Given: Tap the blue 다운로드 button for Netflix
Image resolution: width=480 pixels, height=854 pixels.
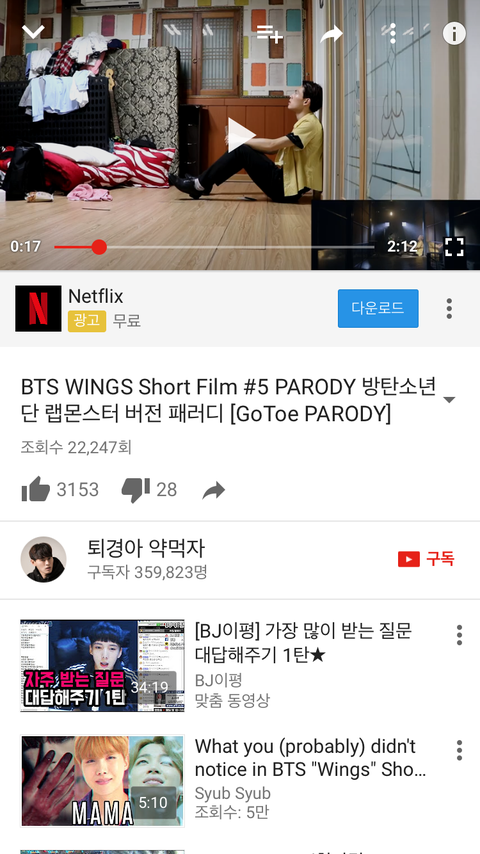Looking at the screenshot, I should coord(378,308).
